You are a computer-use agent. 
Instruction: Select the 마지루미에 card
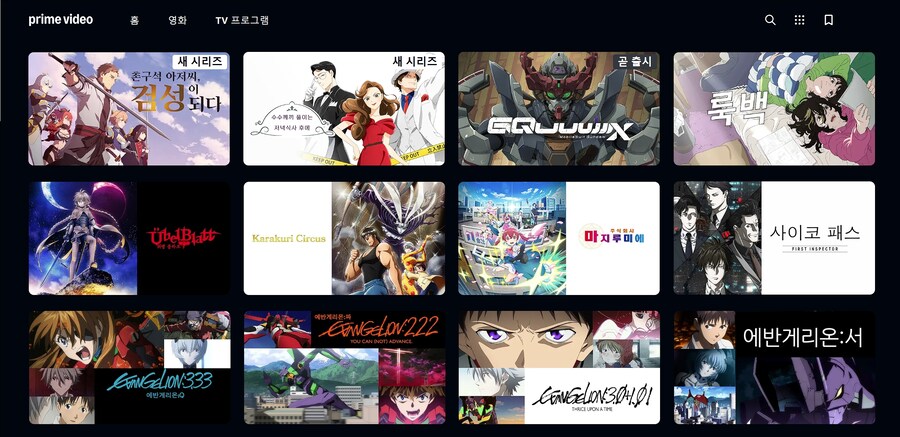click(559, 238)
